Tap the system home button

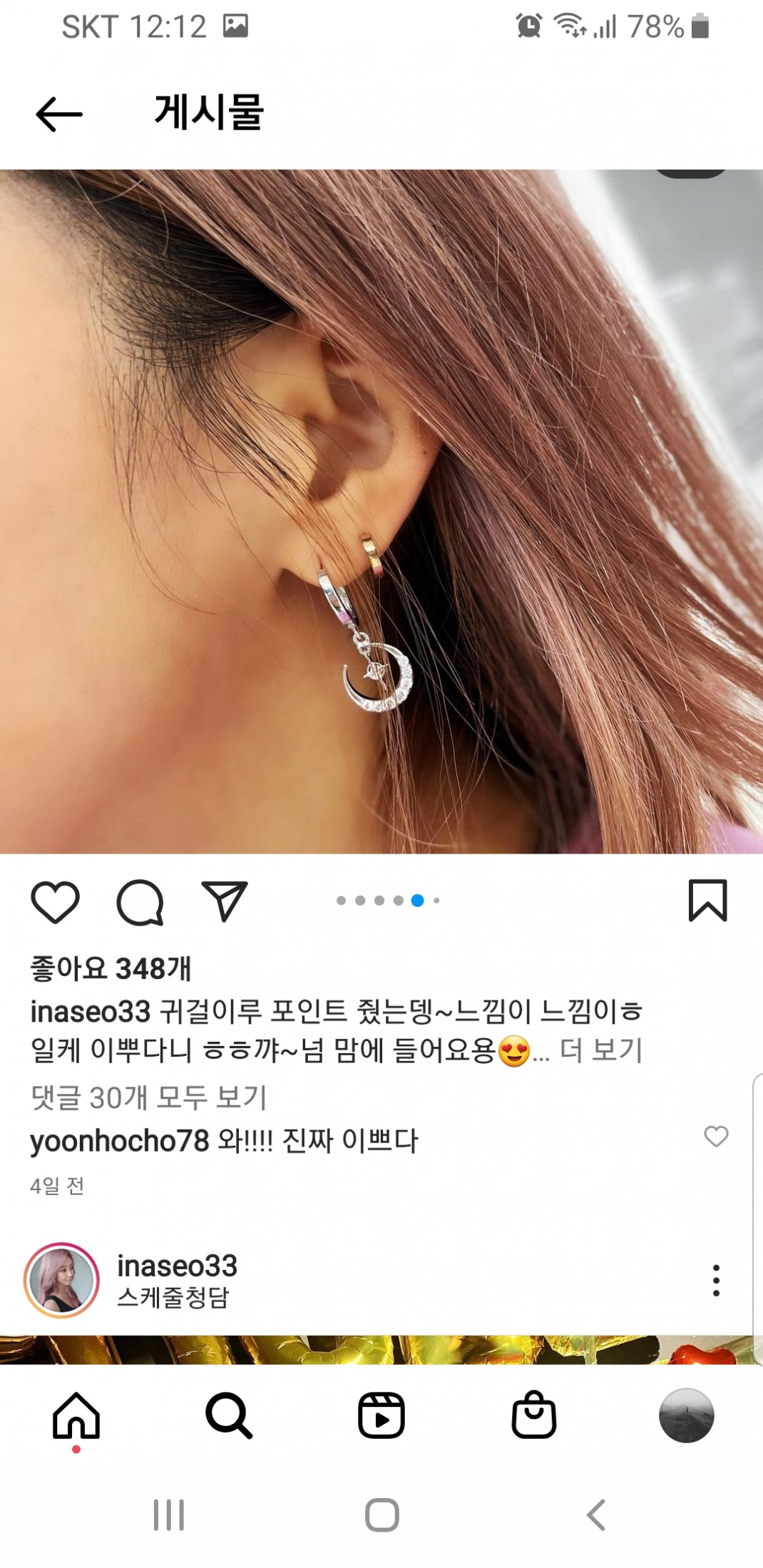[382, 1515]
